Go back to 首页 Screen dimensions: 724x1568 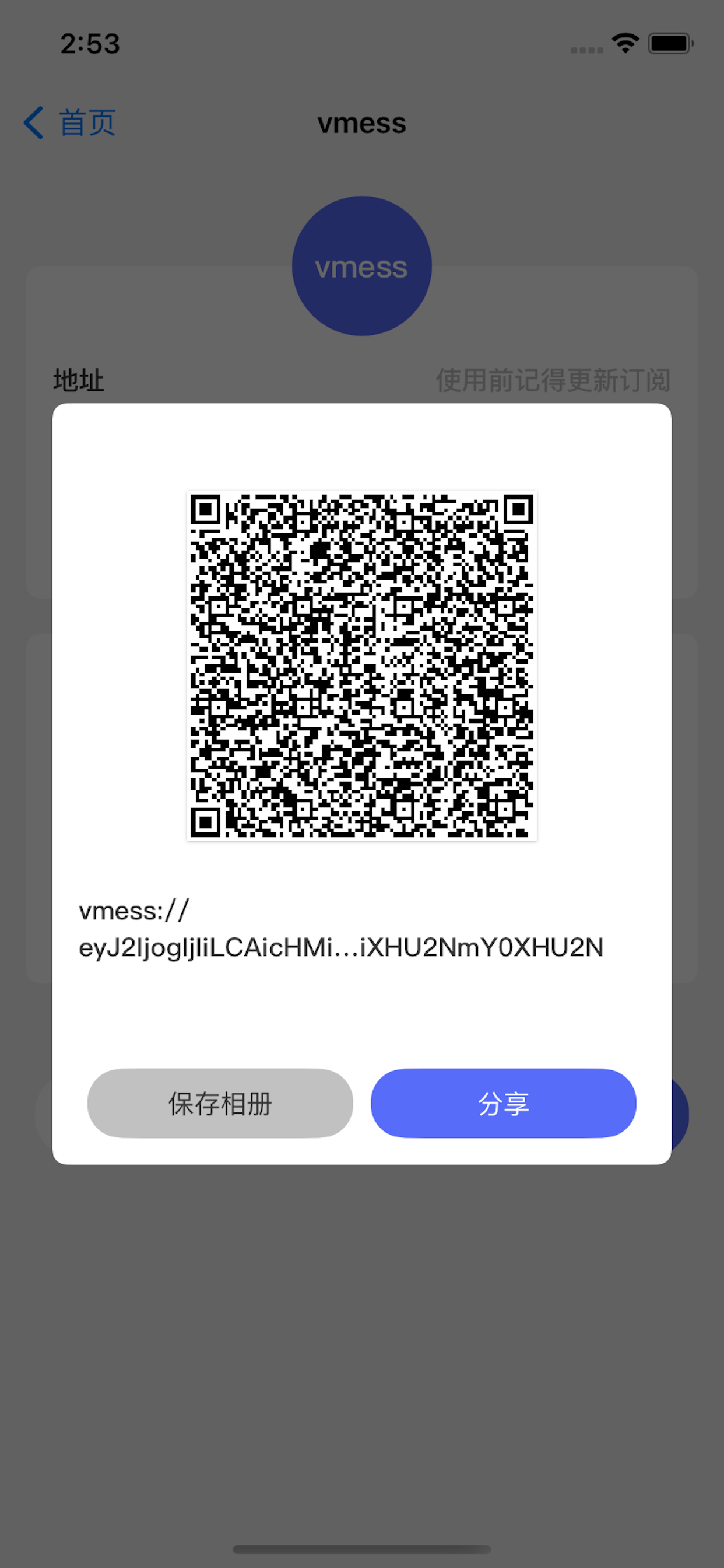coord(70,123)
